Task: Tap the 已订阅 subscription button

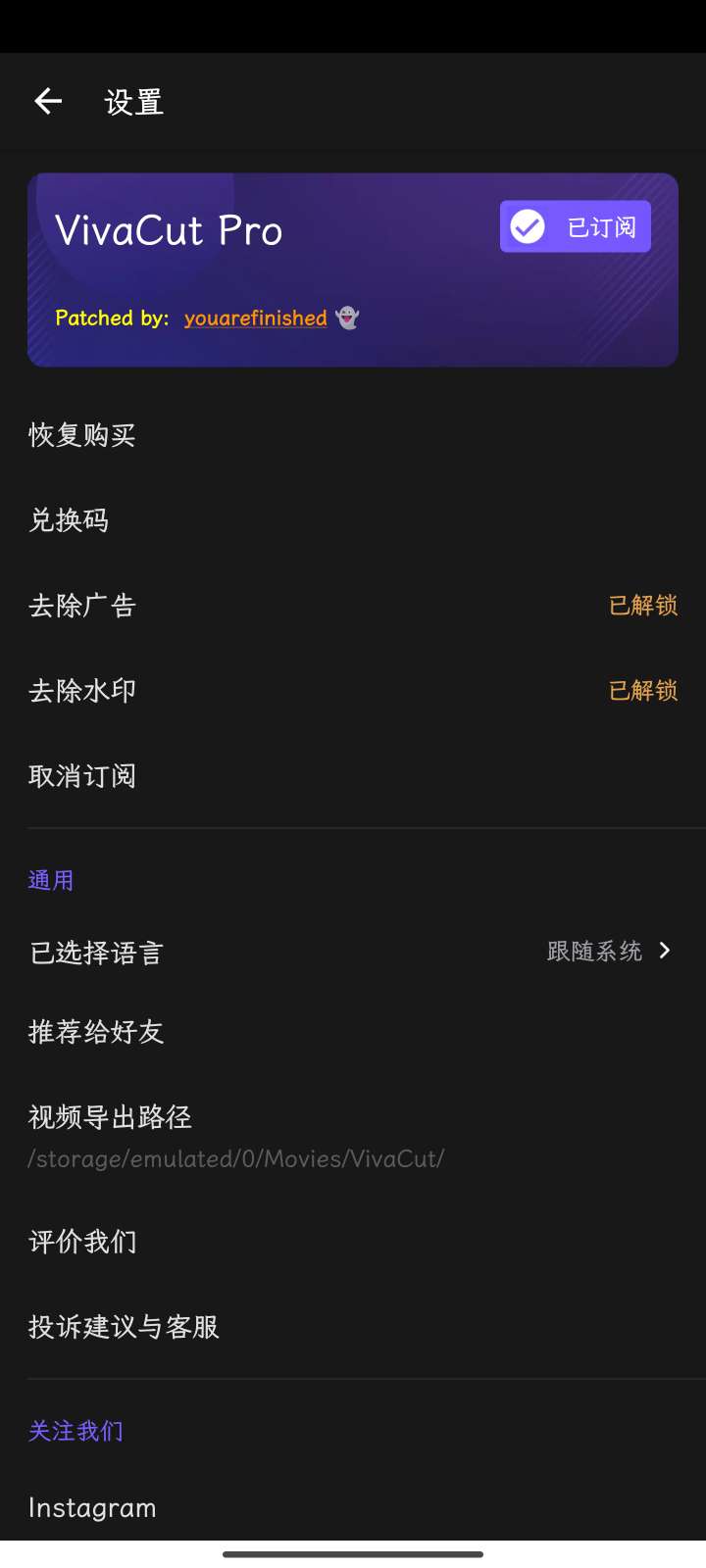Action: [x=575, y=227]
